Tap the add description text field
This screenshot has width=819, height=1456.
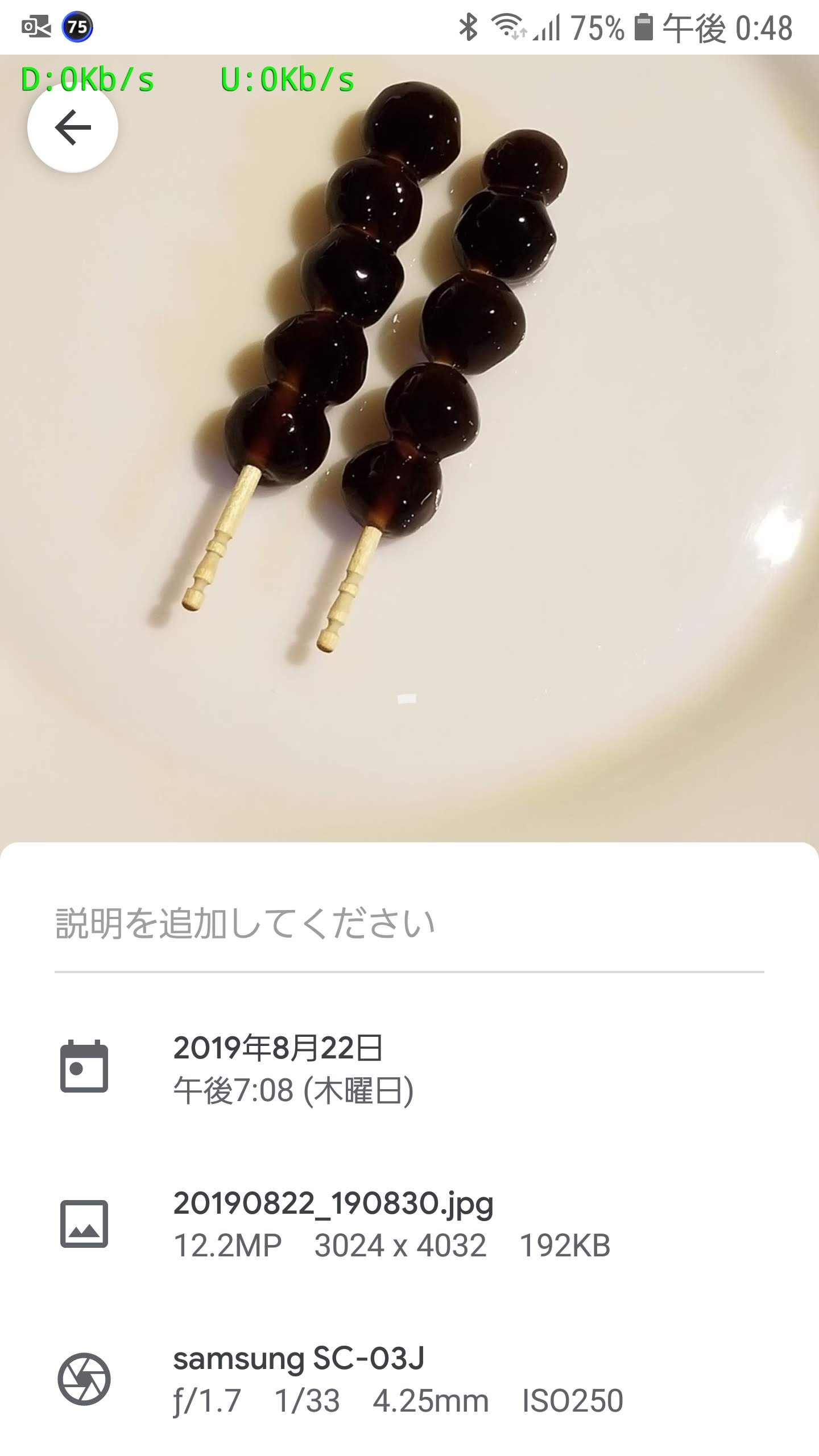(x=409, y=924)
